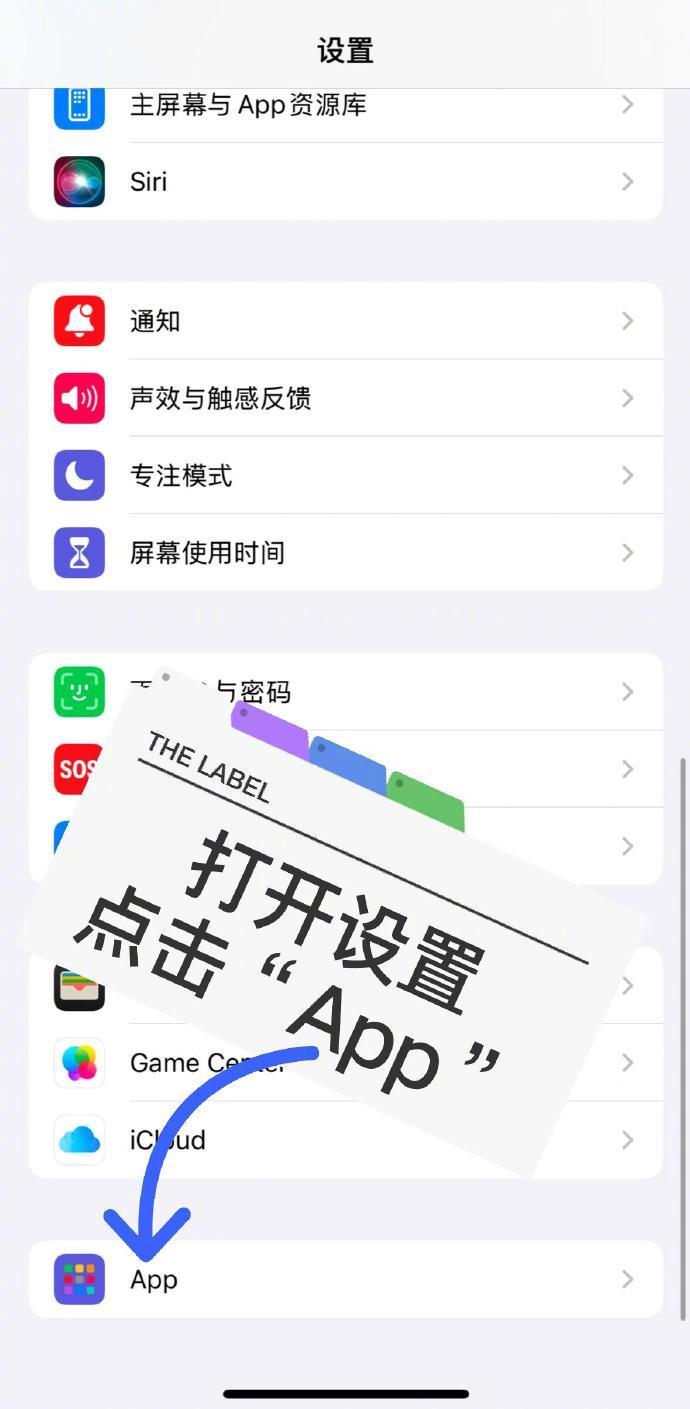Open 专注模式 settings
This screenshot has height=1409, width=690.
coord(345,475)
